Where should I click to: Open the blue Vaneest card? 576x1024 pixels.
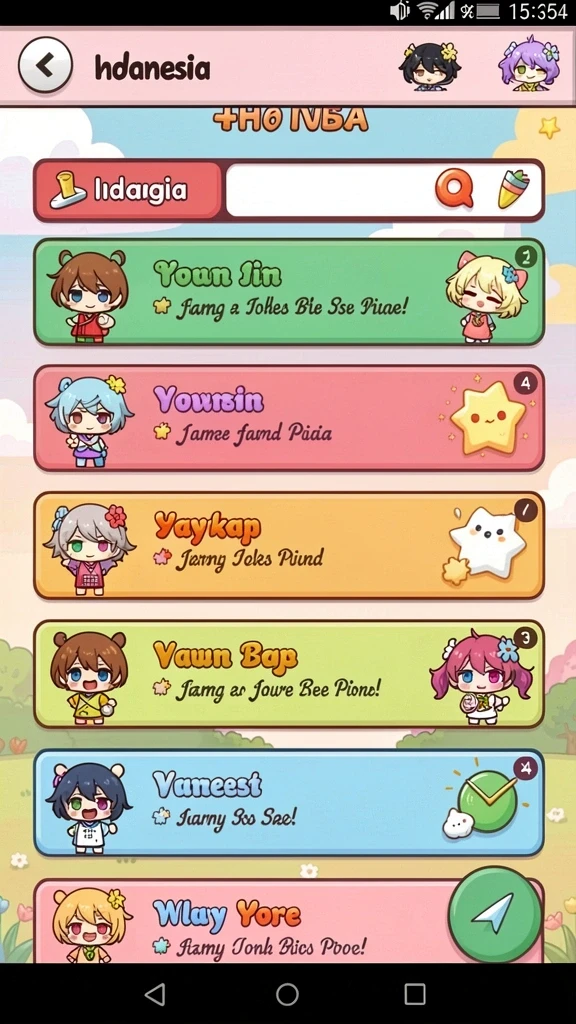tap(289, 803)
